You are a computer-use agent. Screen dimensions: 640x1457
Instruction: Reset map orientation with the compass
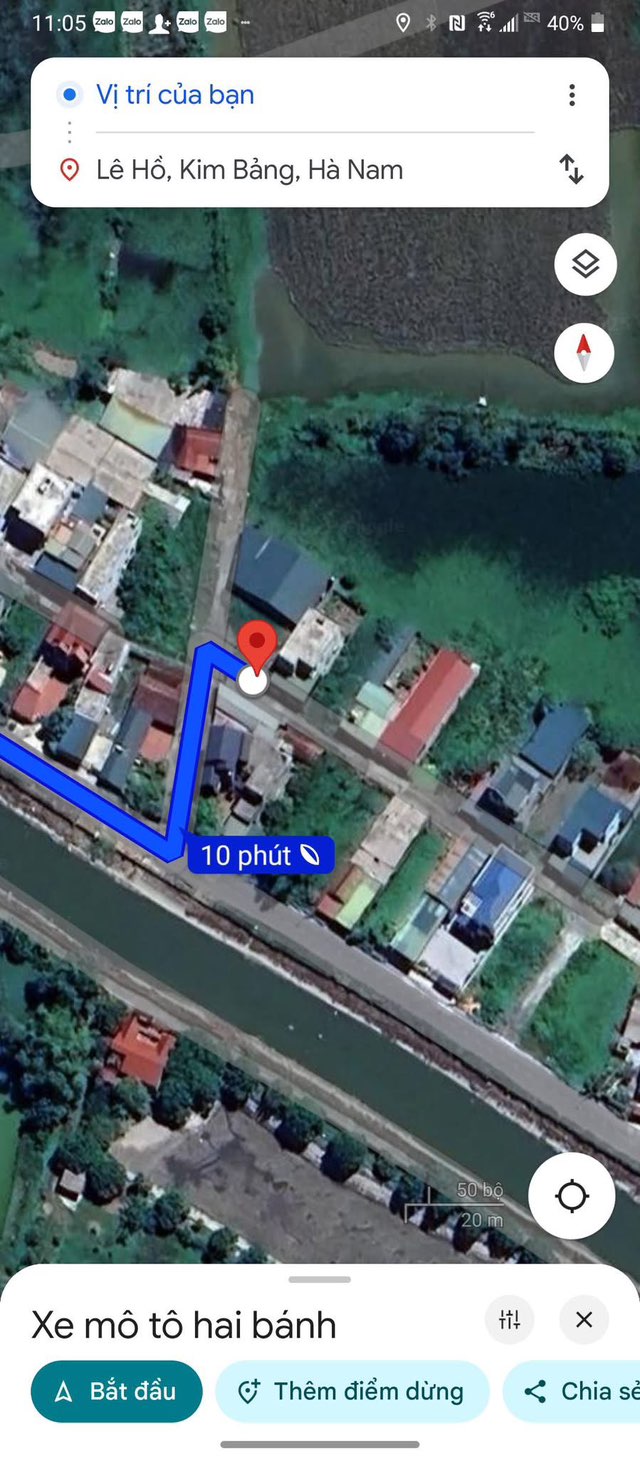pyautogui.click(x=585, y=351)
